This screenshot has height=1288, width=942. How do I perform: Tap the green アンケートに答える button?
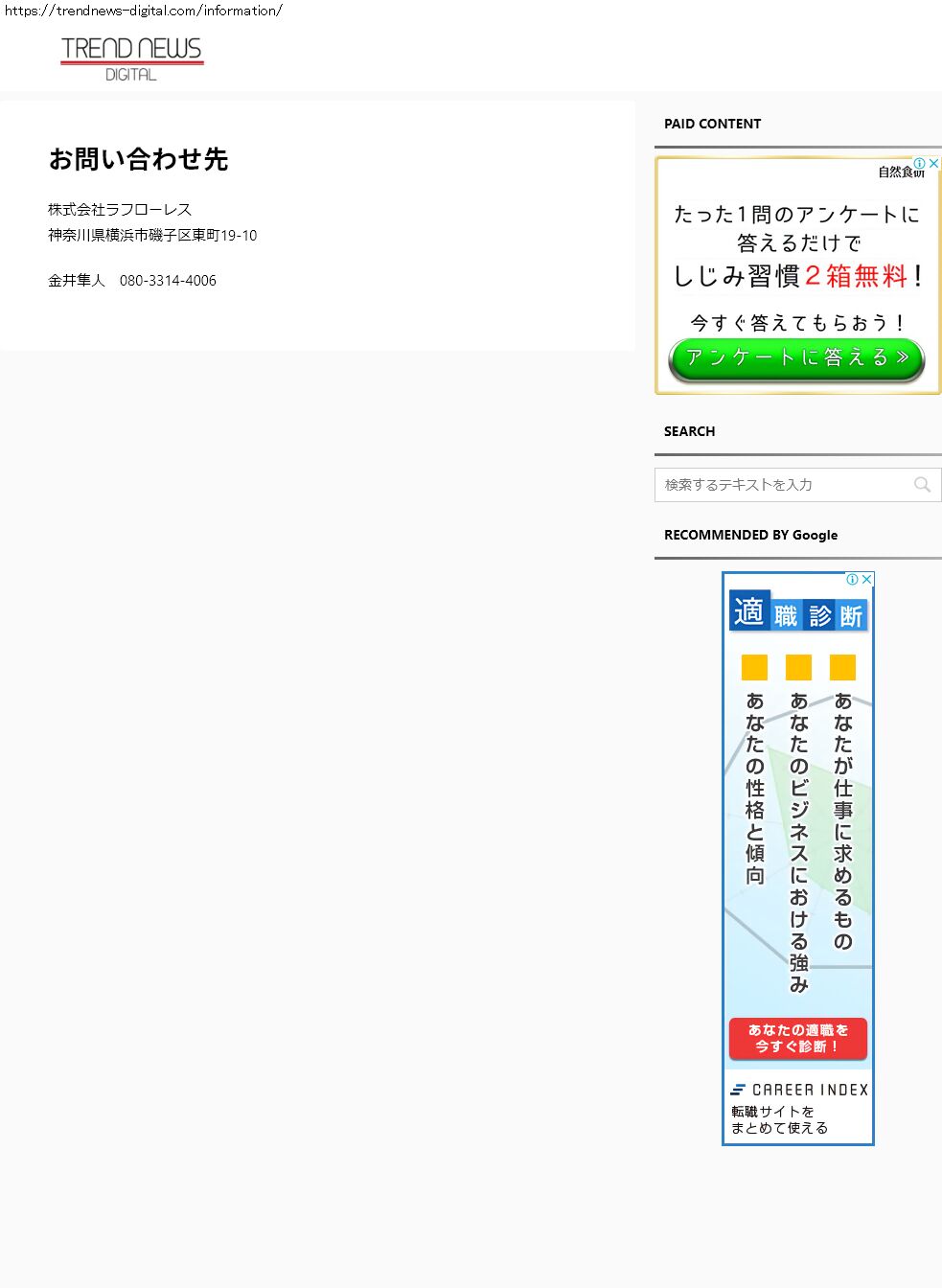click(x=795, y=358)
